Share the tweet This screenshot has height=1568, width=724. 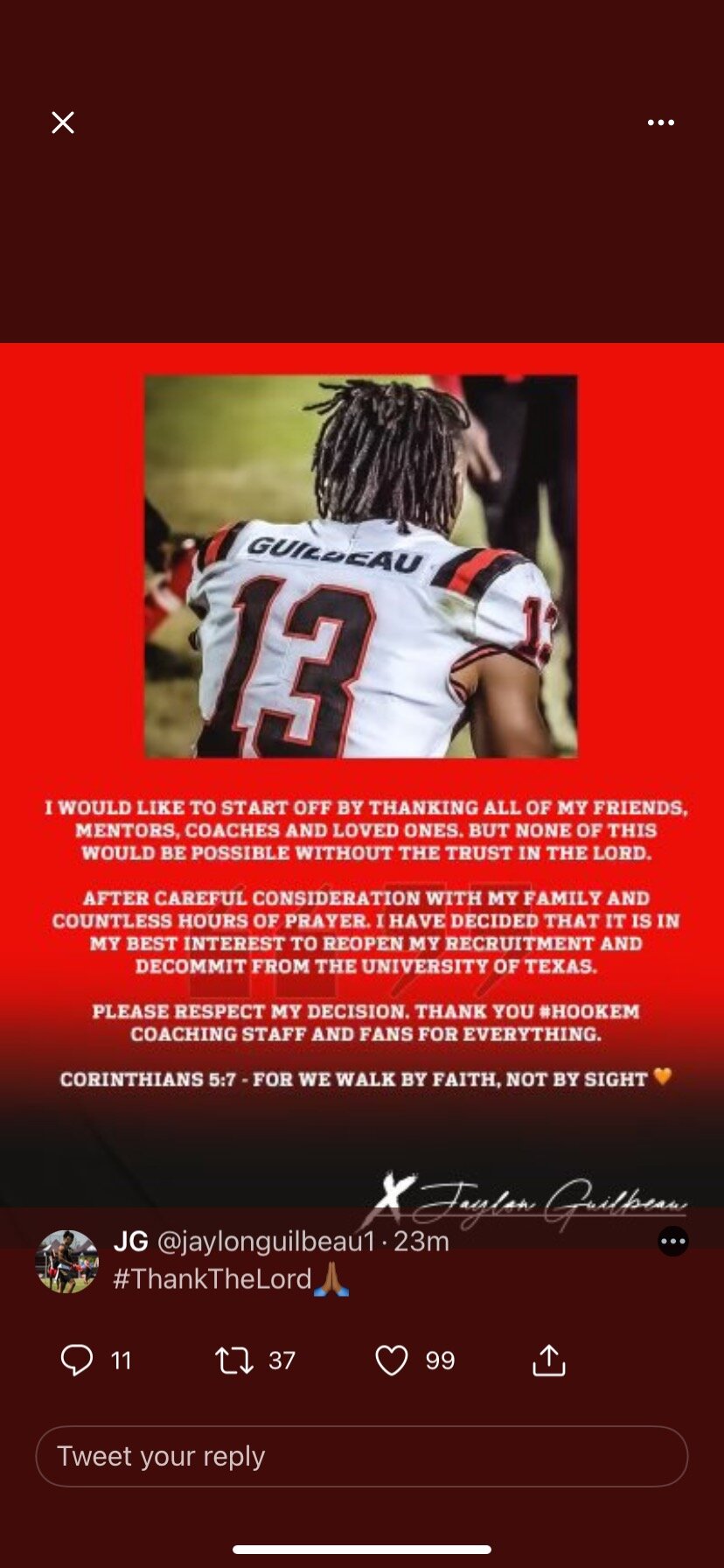click(548, 1360)
